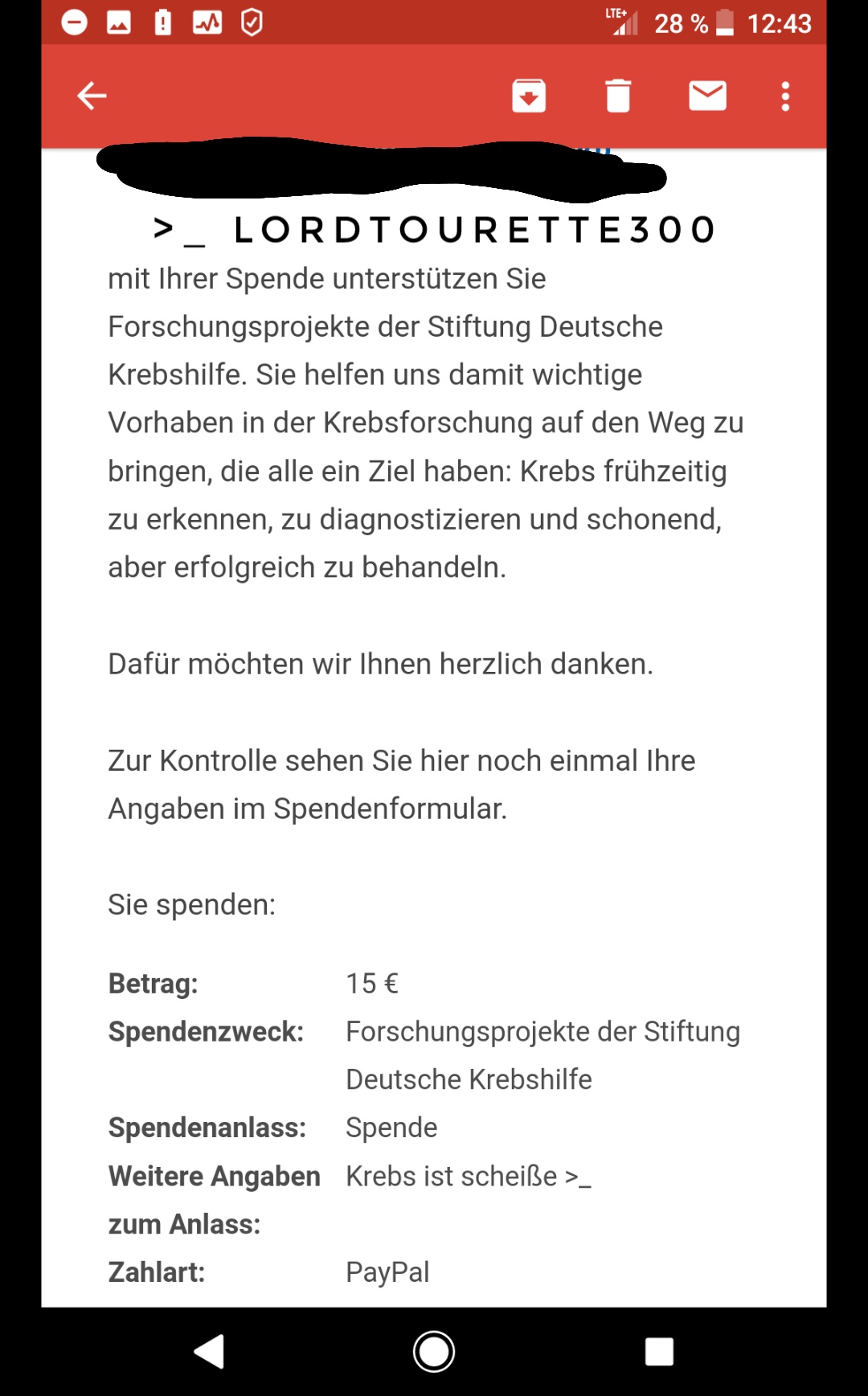Archive this email
The width and height of the screenshot is (868, 1396).
click(529, 96)
